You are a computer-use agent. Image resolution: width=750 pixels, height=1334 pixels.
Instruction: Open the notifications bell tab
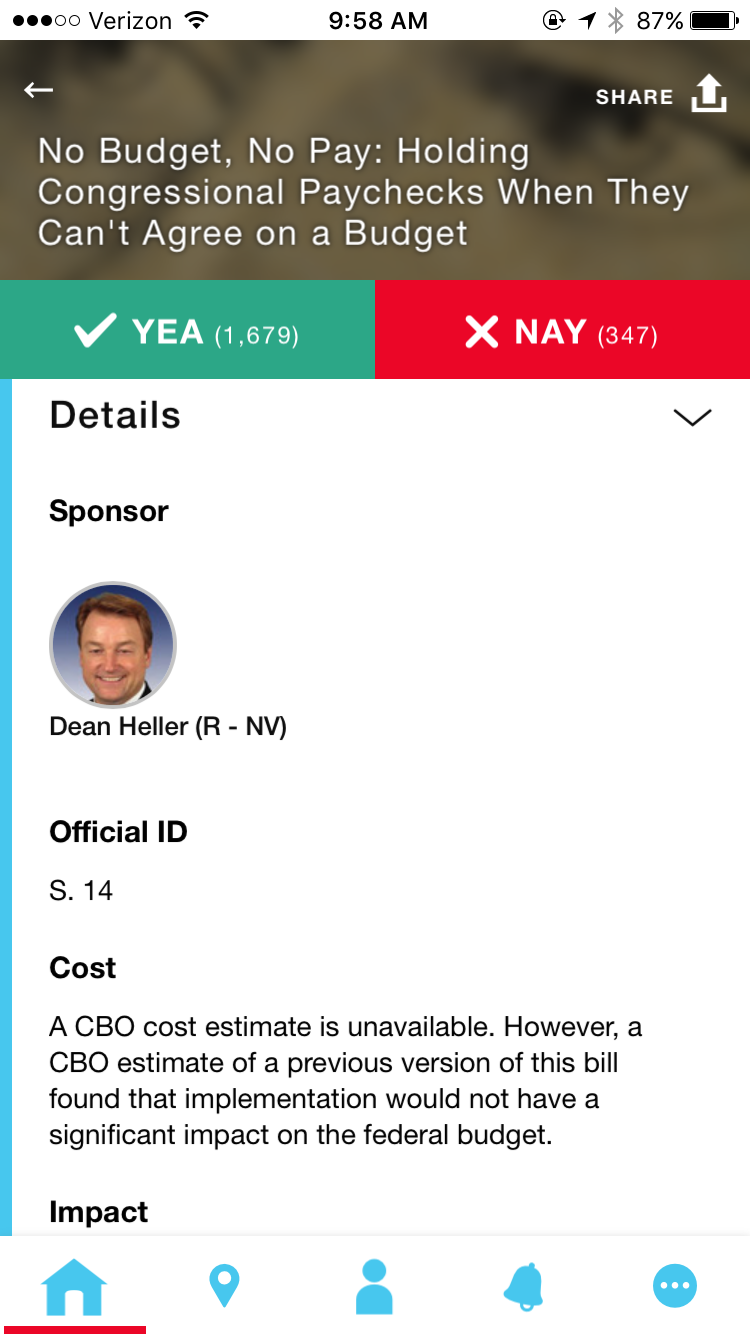click(x=524, y=1286)
